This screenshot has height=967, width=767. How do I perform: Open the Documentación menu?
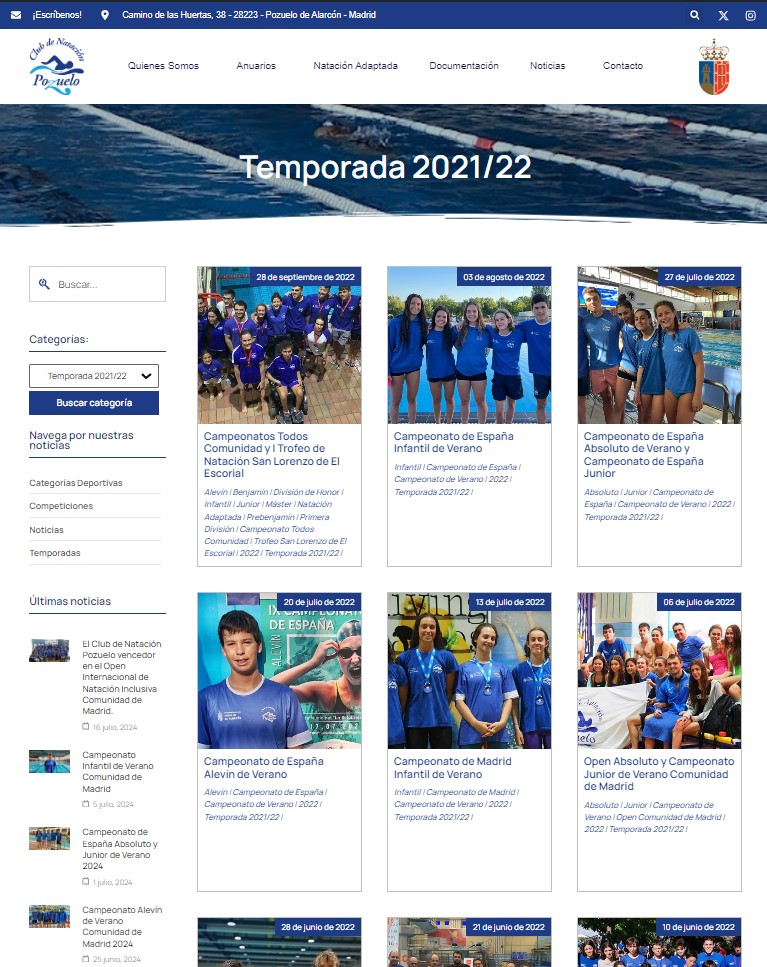point(464,66)
